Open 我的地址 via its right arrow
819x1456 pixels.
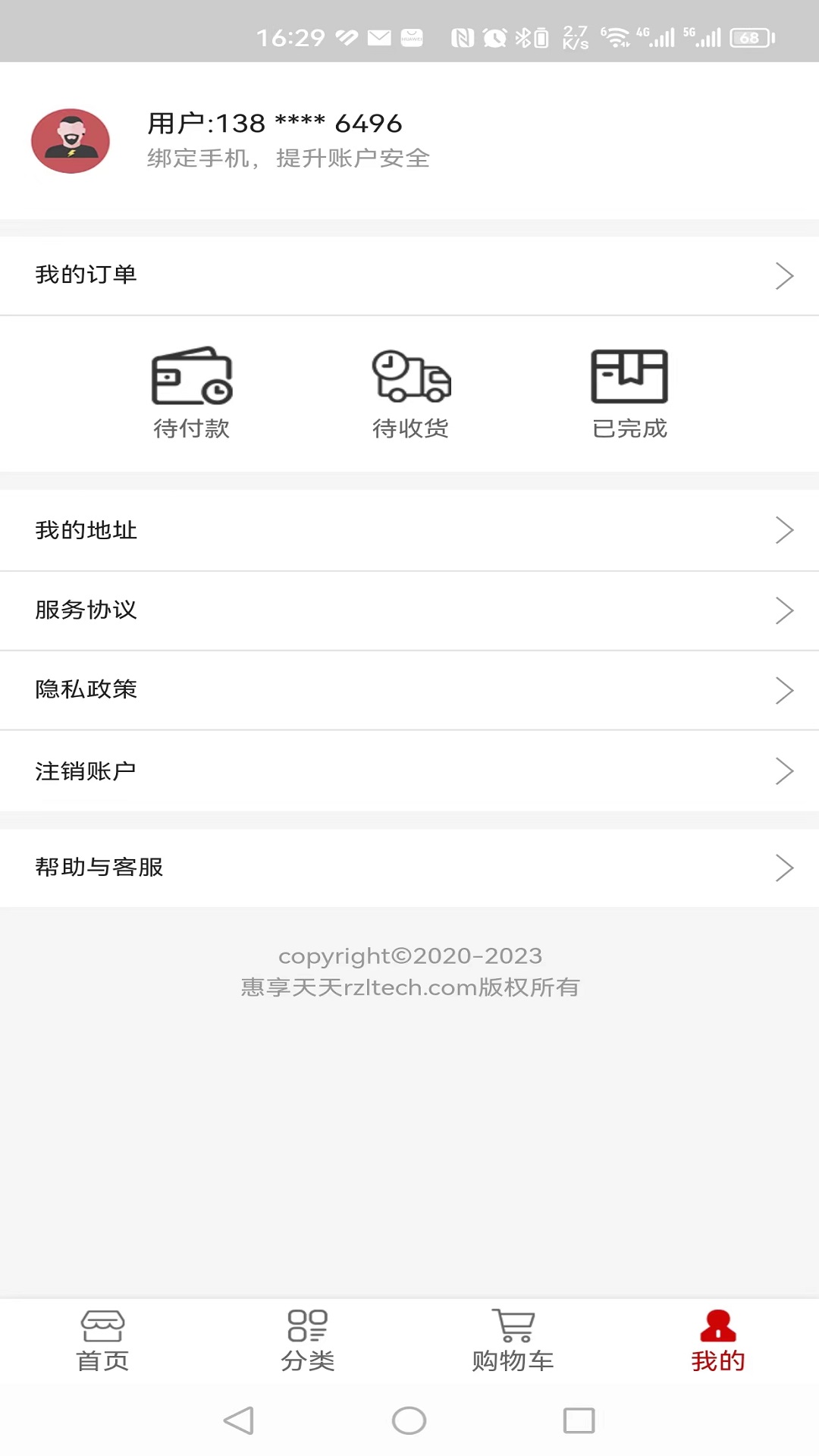[784, 530]
